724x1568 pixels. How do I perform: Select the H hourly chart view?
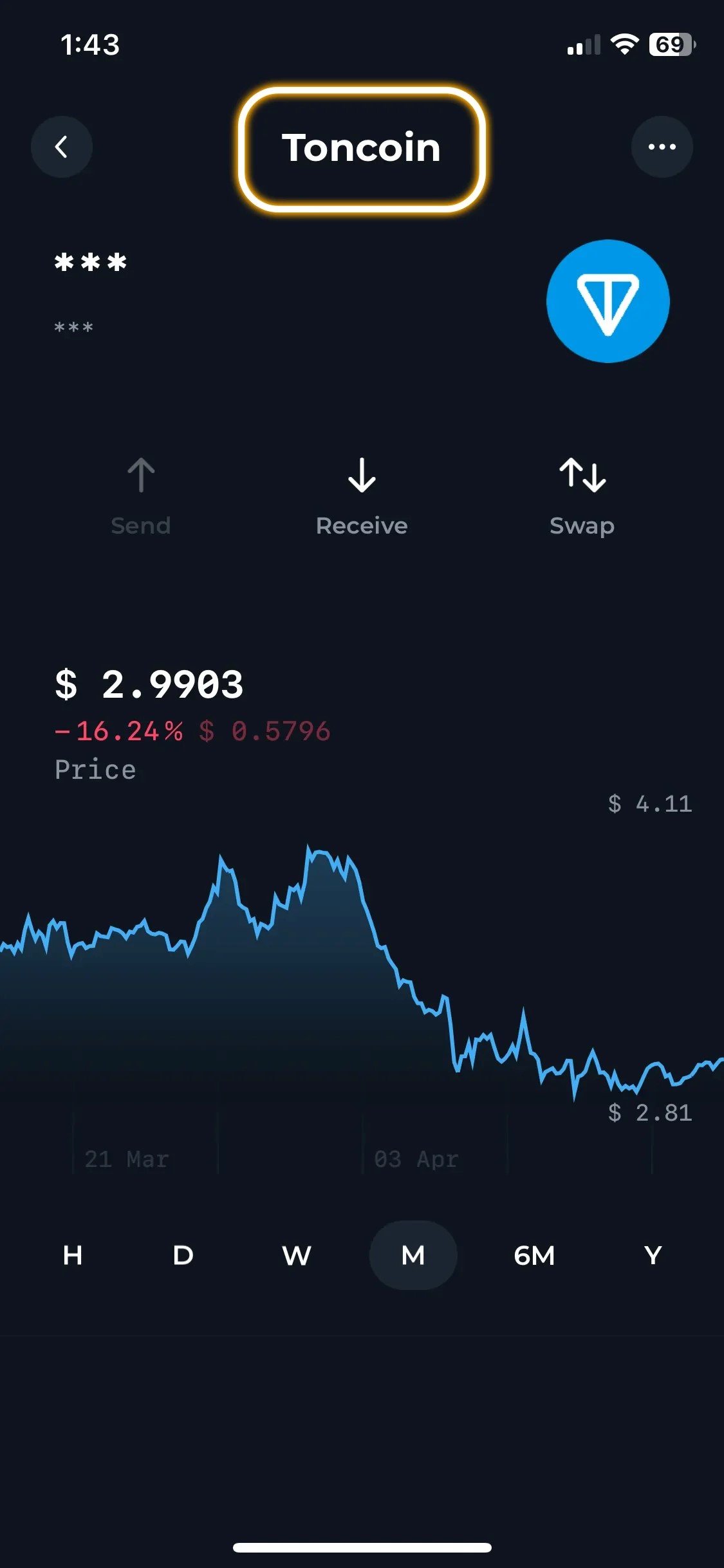point(72,1255)
